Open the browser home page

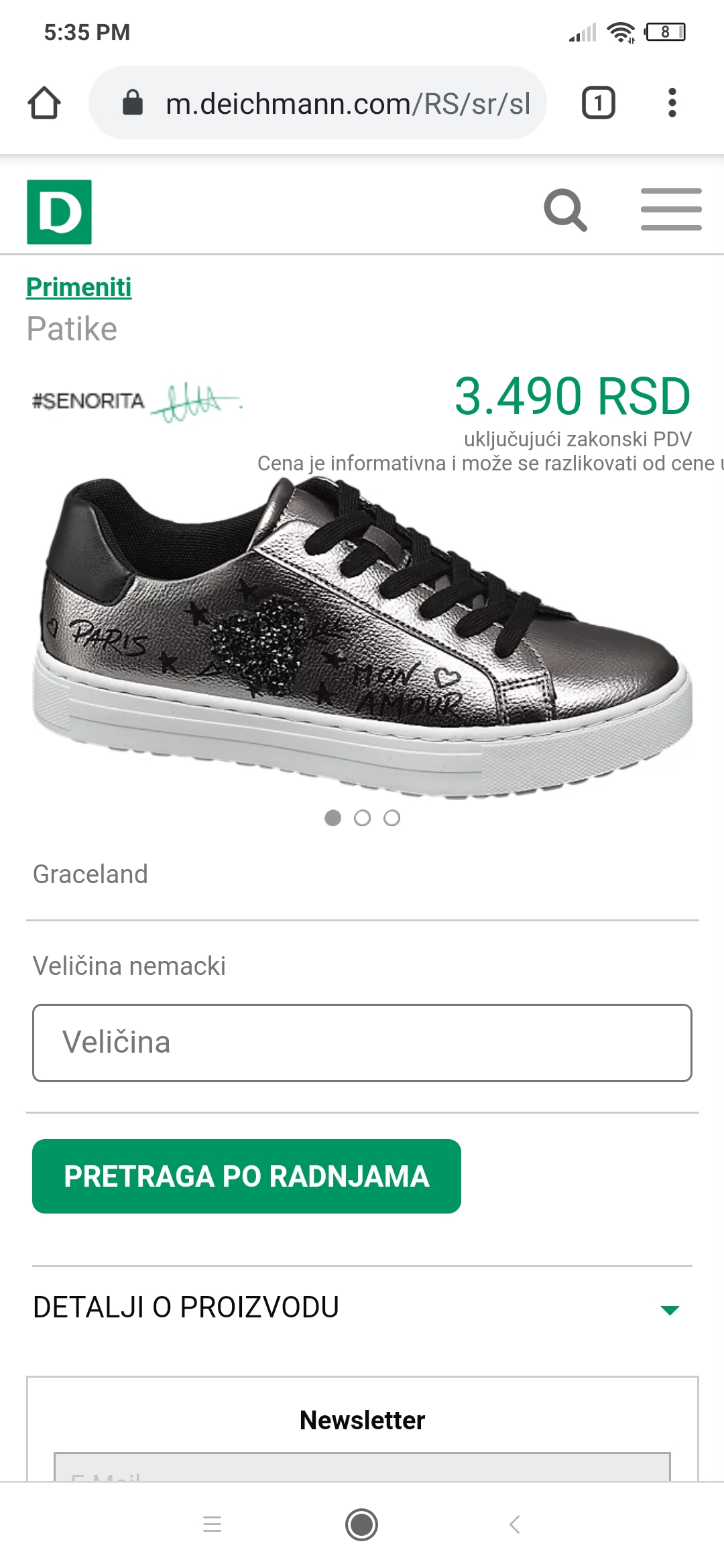coord(44,103)
